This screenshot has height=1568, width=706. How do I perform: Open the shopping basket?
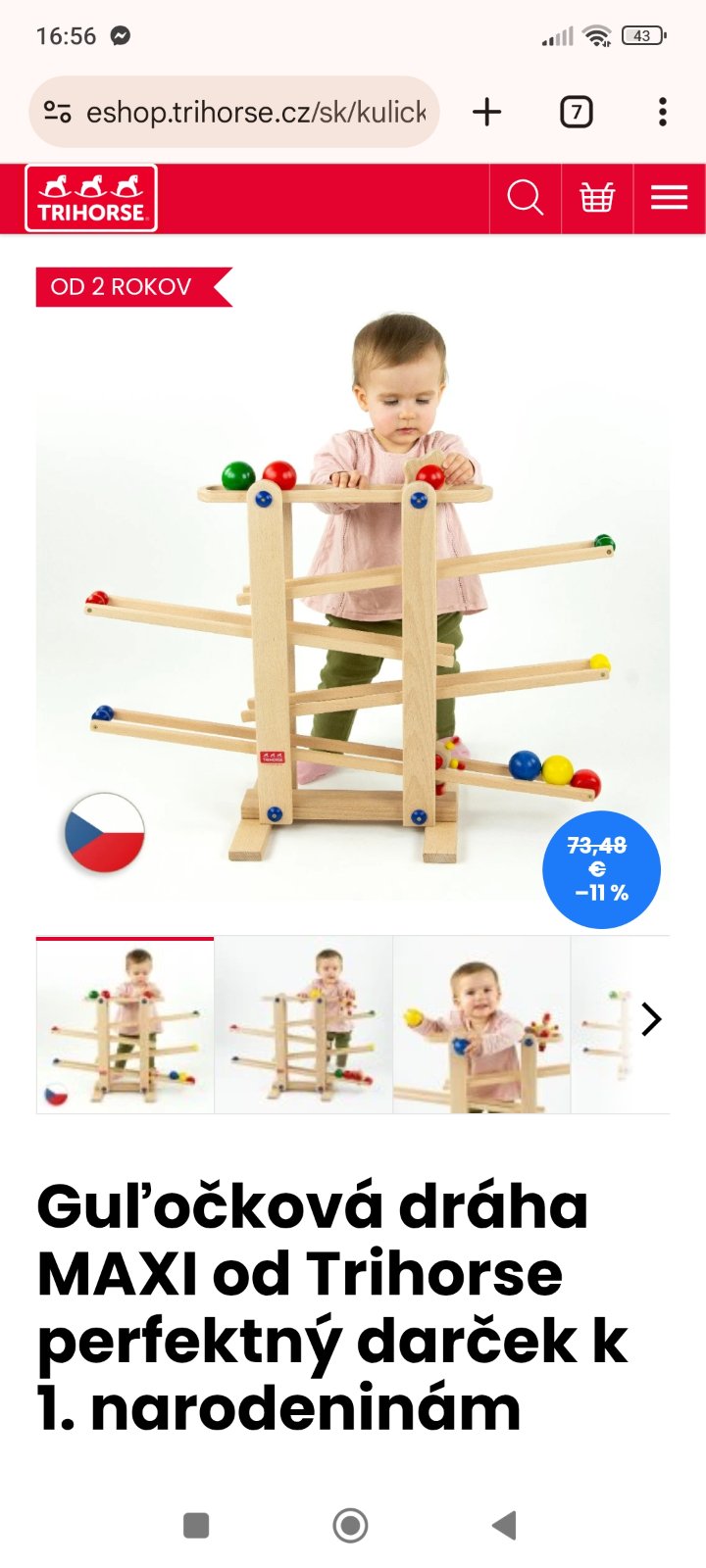coord(597,198)
